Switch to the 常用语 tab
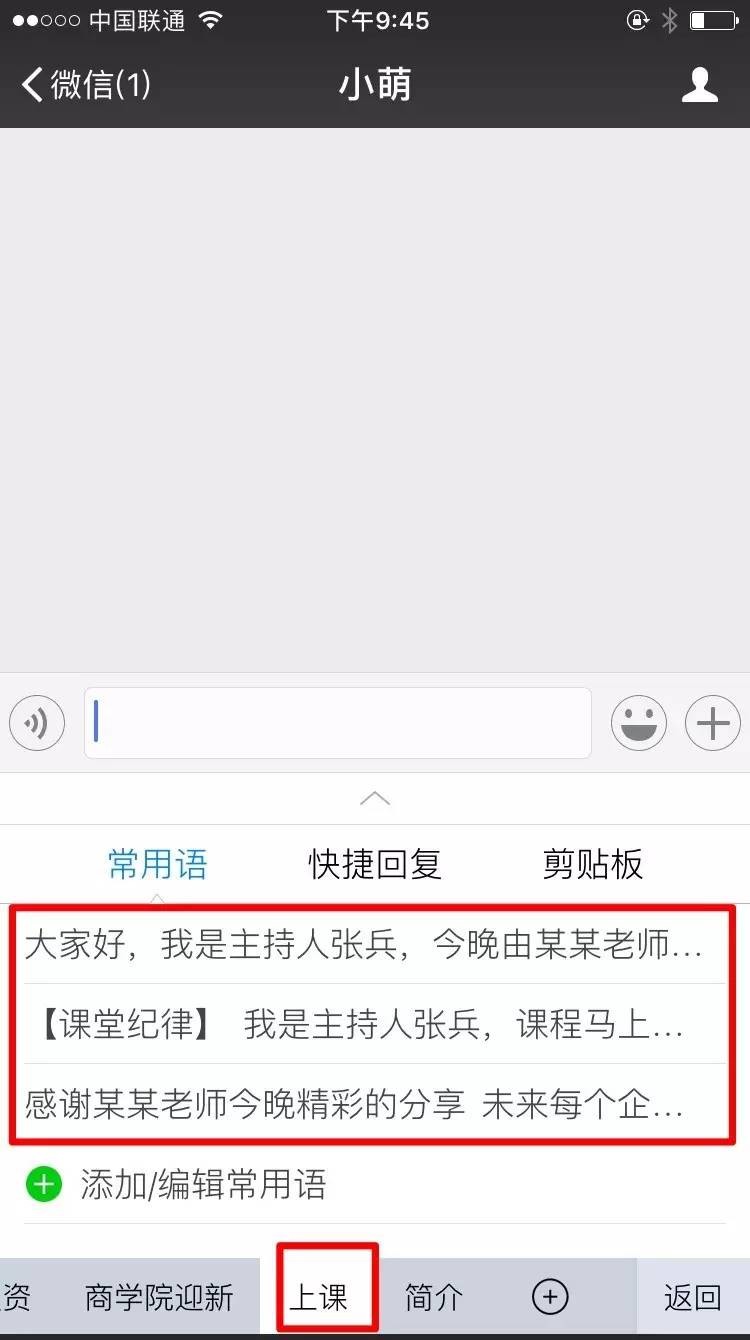750x1340 pixels. [x=158, y=864]
